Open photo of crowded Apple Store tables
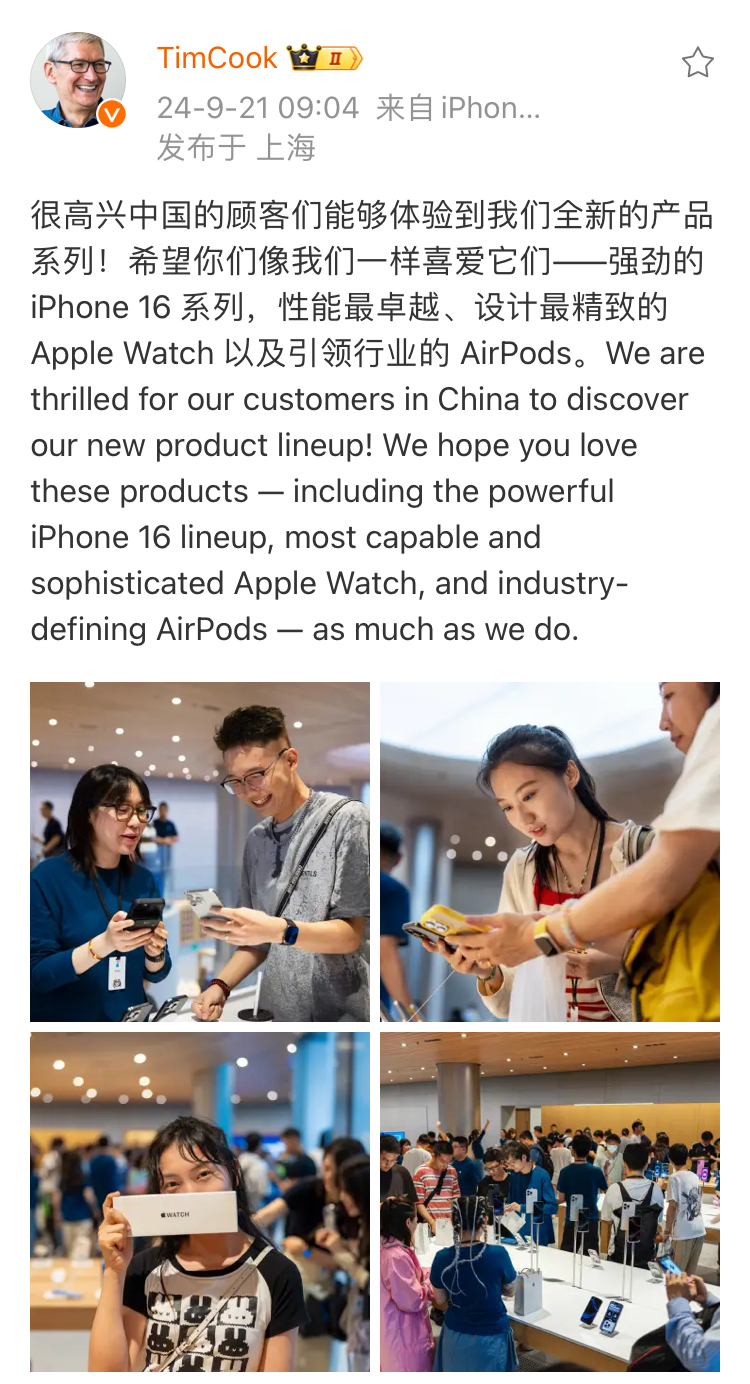The width and height of the screenshot is (750, 1384). [x=549, y=1201]
